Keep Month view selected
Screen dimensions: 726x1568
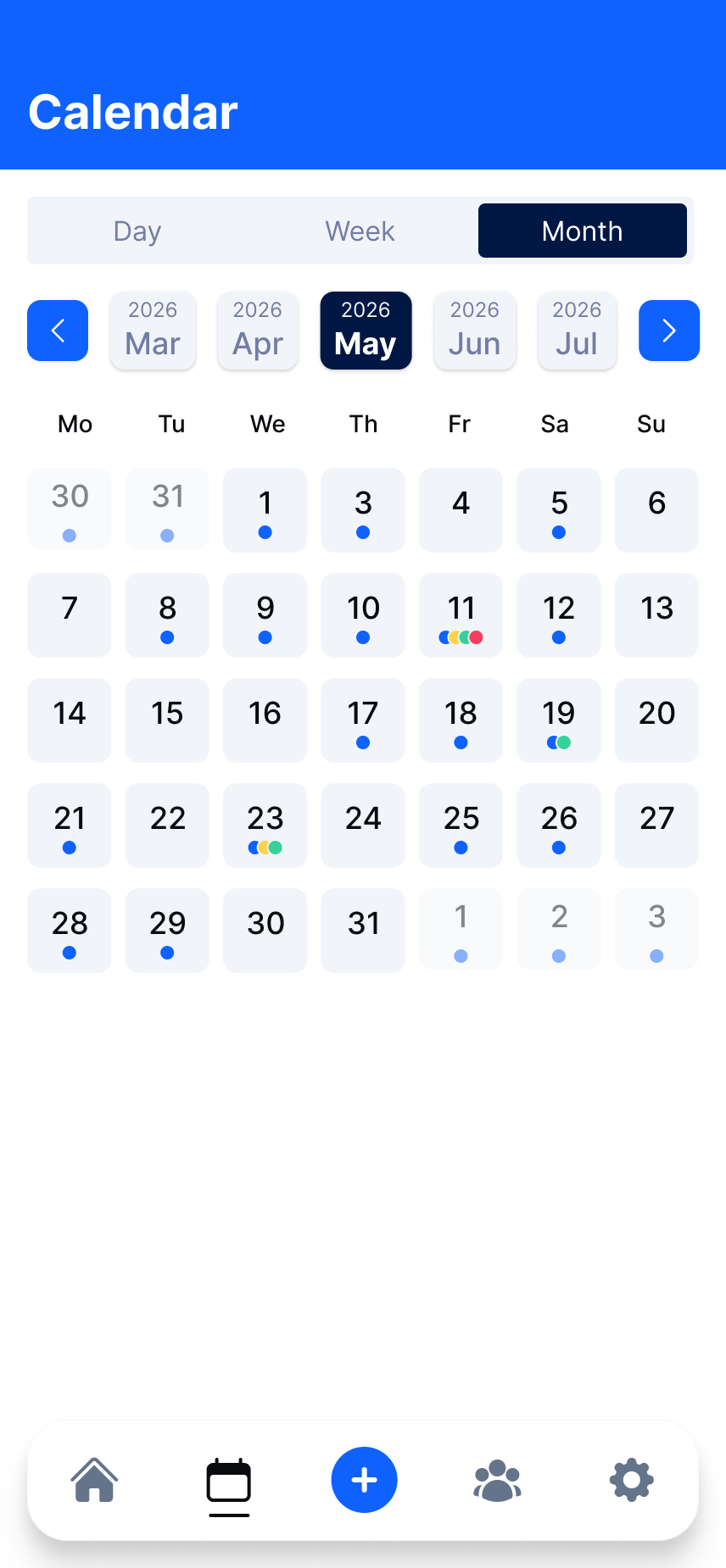[582, 231]
